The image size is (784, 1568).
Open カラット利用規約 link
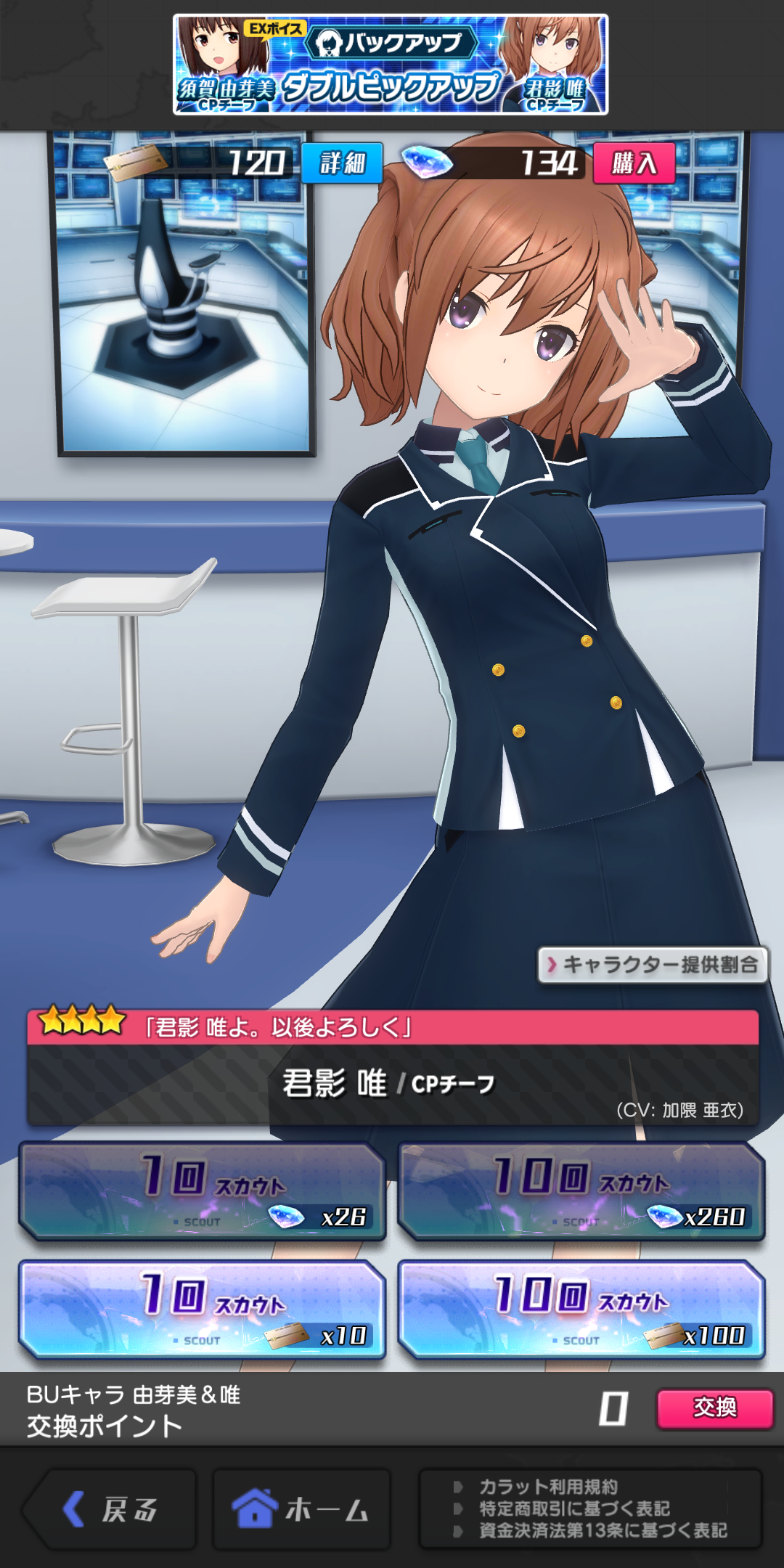[548, 1487]
